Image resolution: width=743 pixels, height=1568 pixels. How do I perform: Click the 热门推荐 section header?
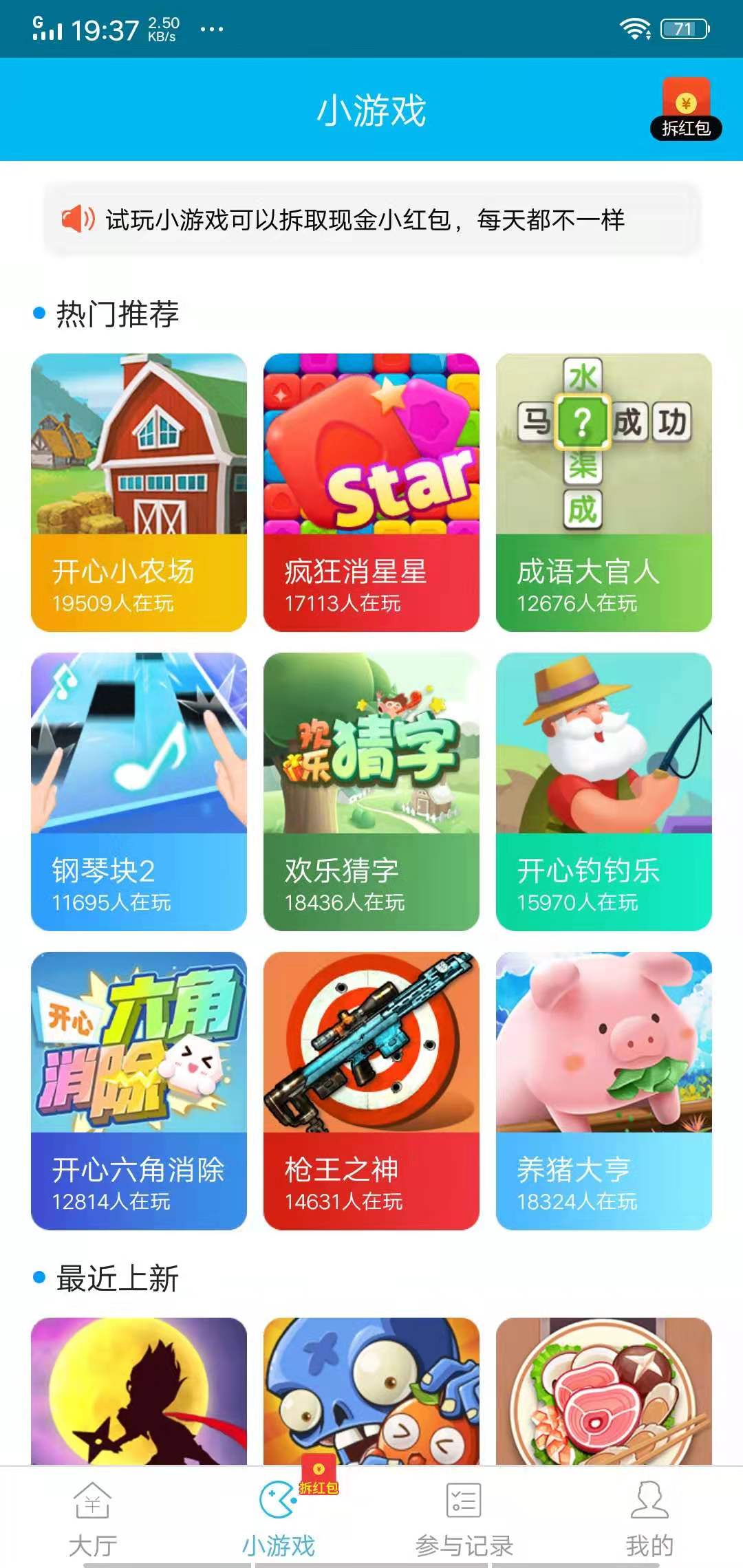(117, 313)
